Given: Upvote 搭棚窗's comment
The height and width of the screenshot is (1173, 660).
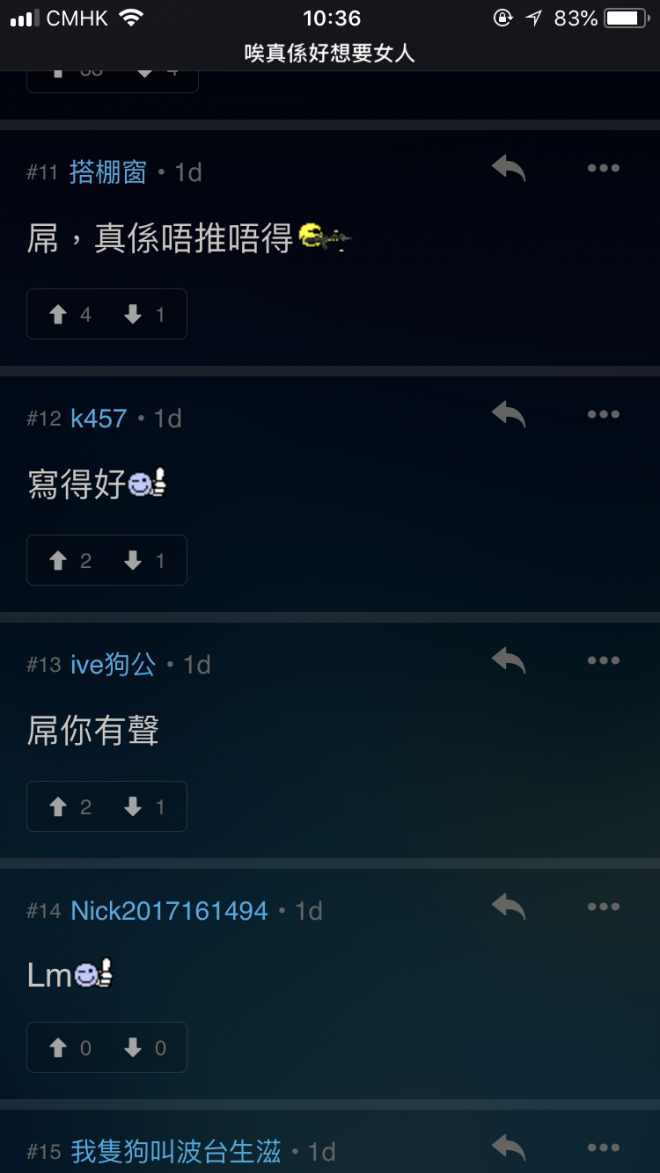Looking at the screenshot, I should [x=70, y=315].
